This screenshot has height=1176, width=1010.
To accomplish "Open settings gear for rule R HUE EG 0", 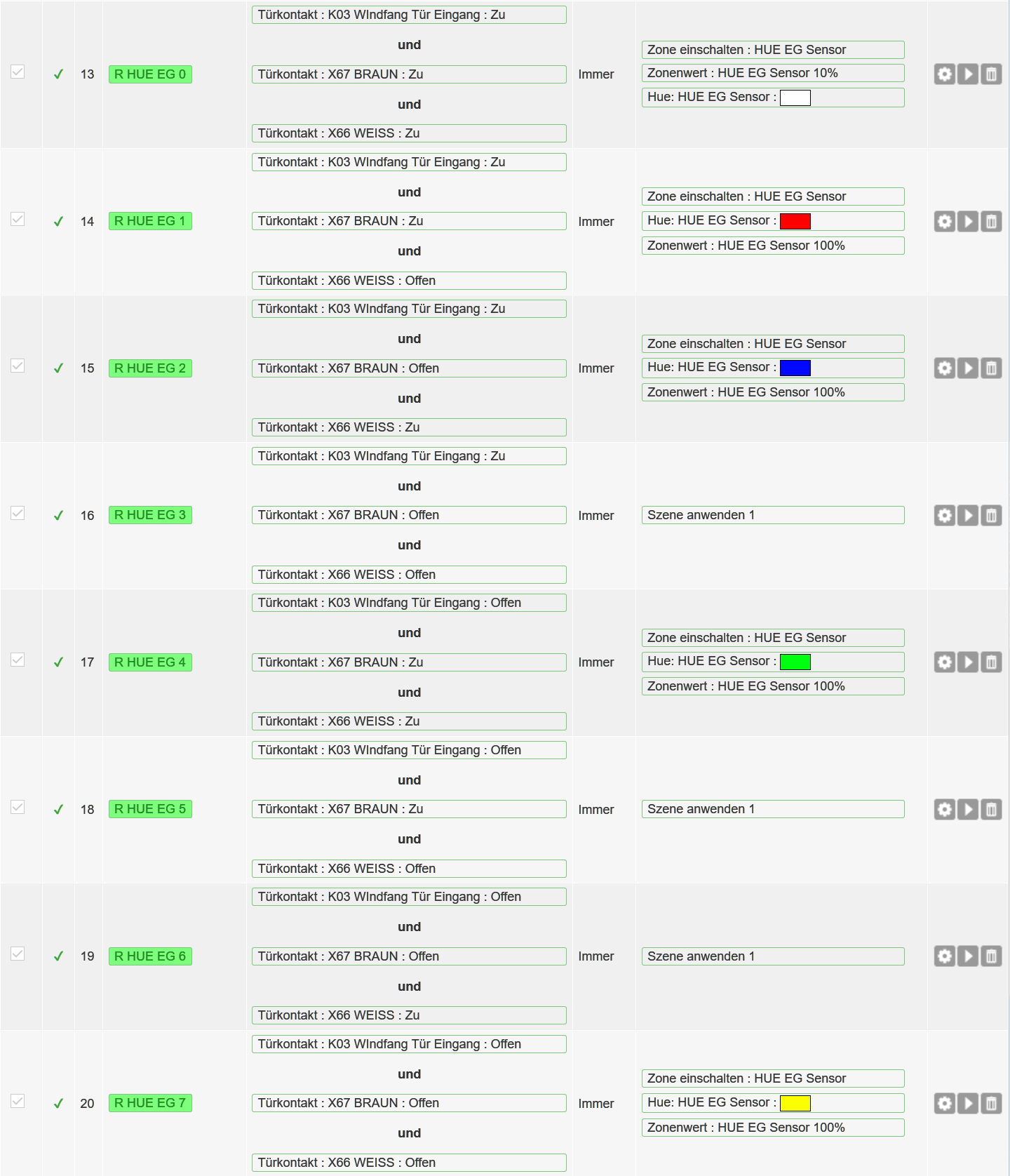I will coord(945,74).
